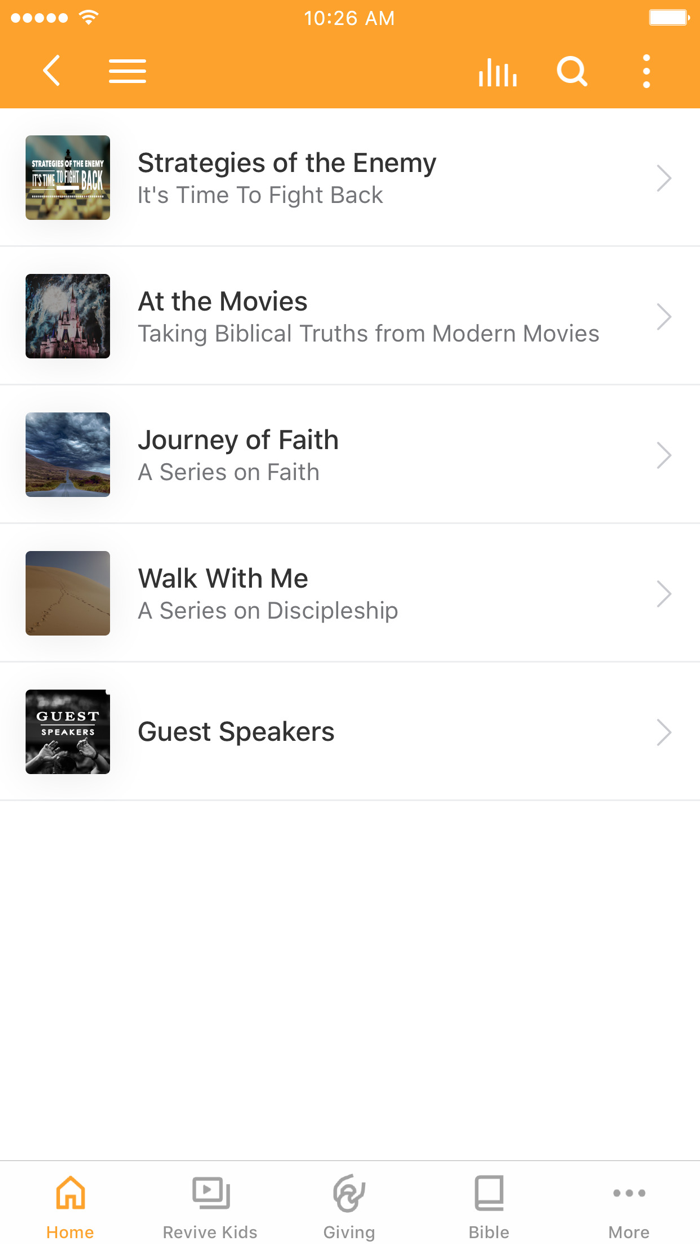Open the Strategies of the Enemy series
Screen dimensions: 700x1244
coord(350,178)
